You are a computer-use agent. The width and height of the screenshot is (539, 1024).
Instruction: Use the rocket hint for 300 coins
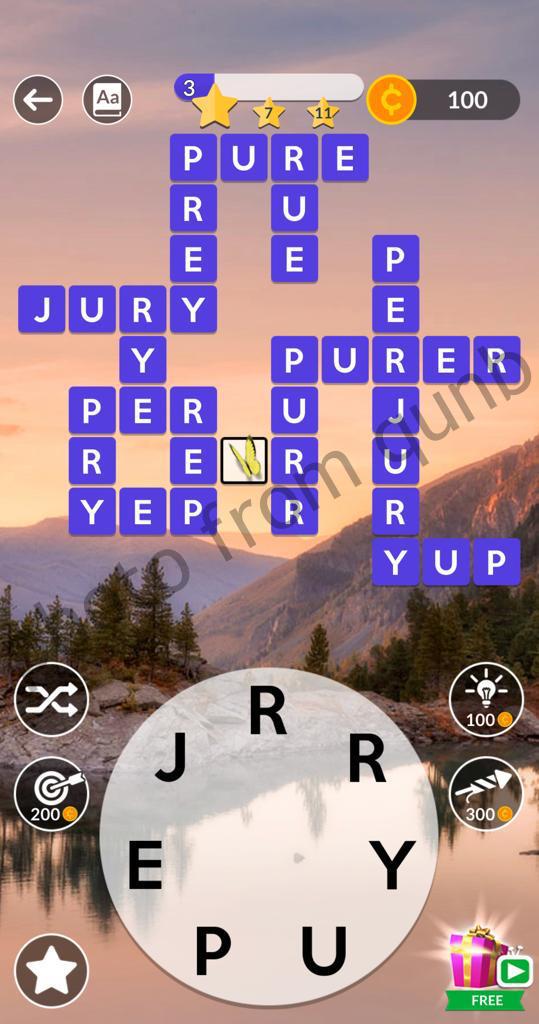(486, 794)
